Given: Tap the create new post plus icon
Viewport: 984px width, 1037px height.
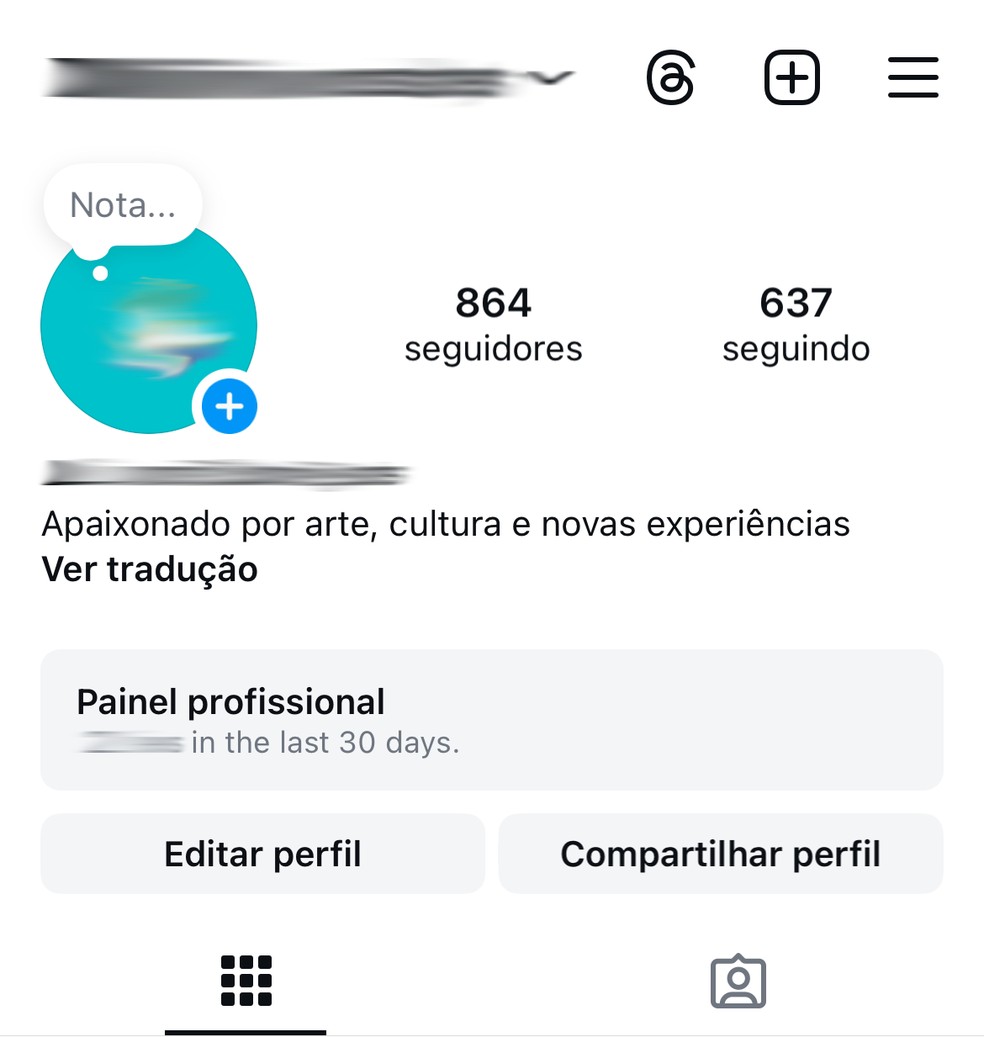Looking at the screenshot, I should tap(791, 77).
